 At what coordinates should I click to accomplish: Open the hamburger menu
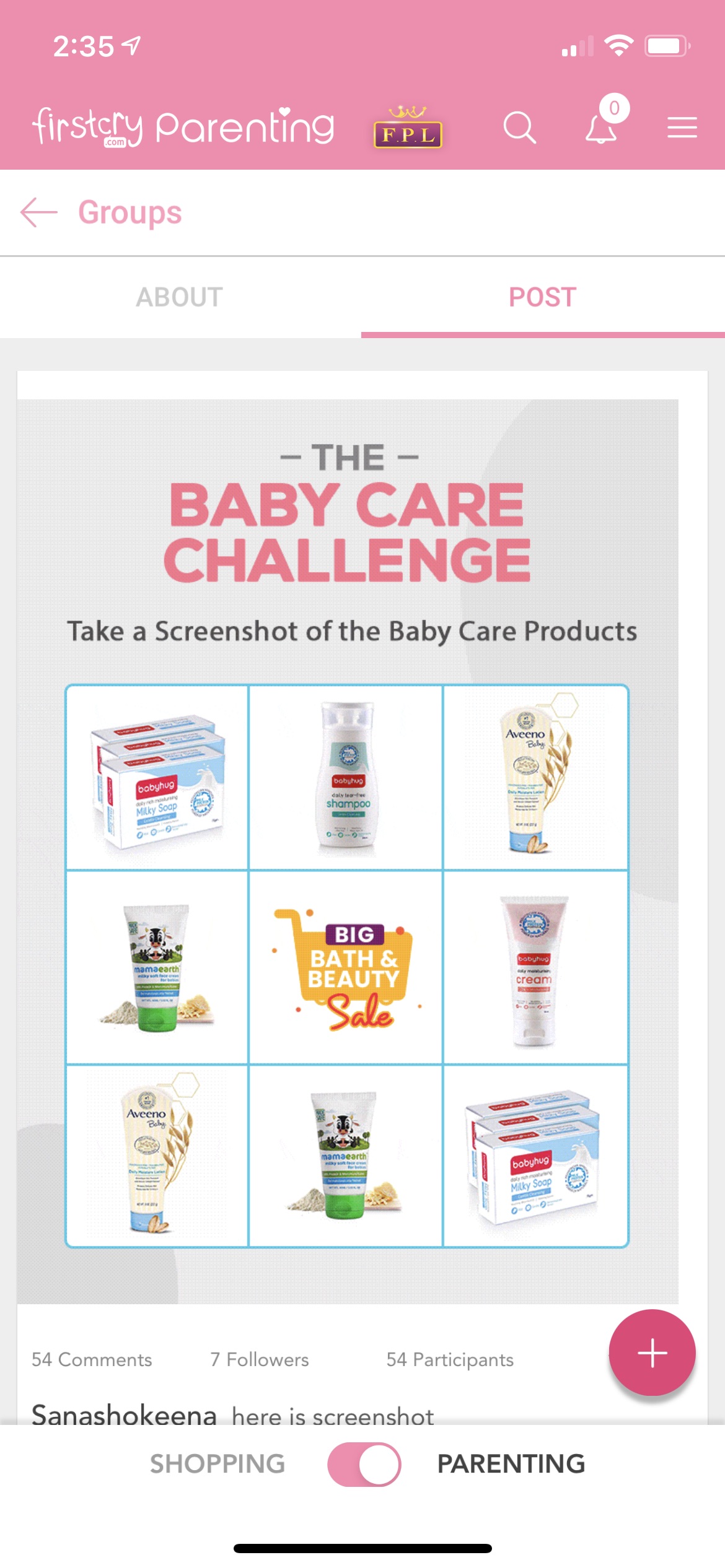click(x=682, y=128)
